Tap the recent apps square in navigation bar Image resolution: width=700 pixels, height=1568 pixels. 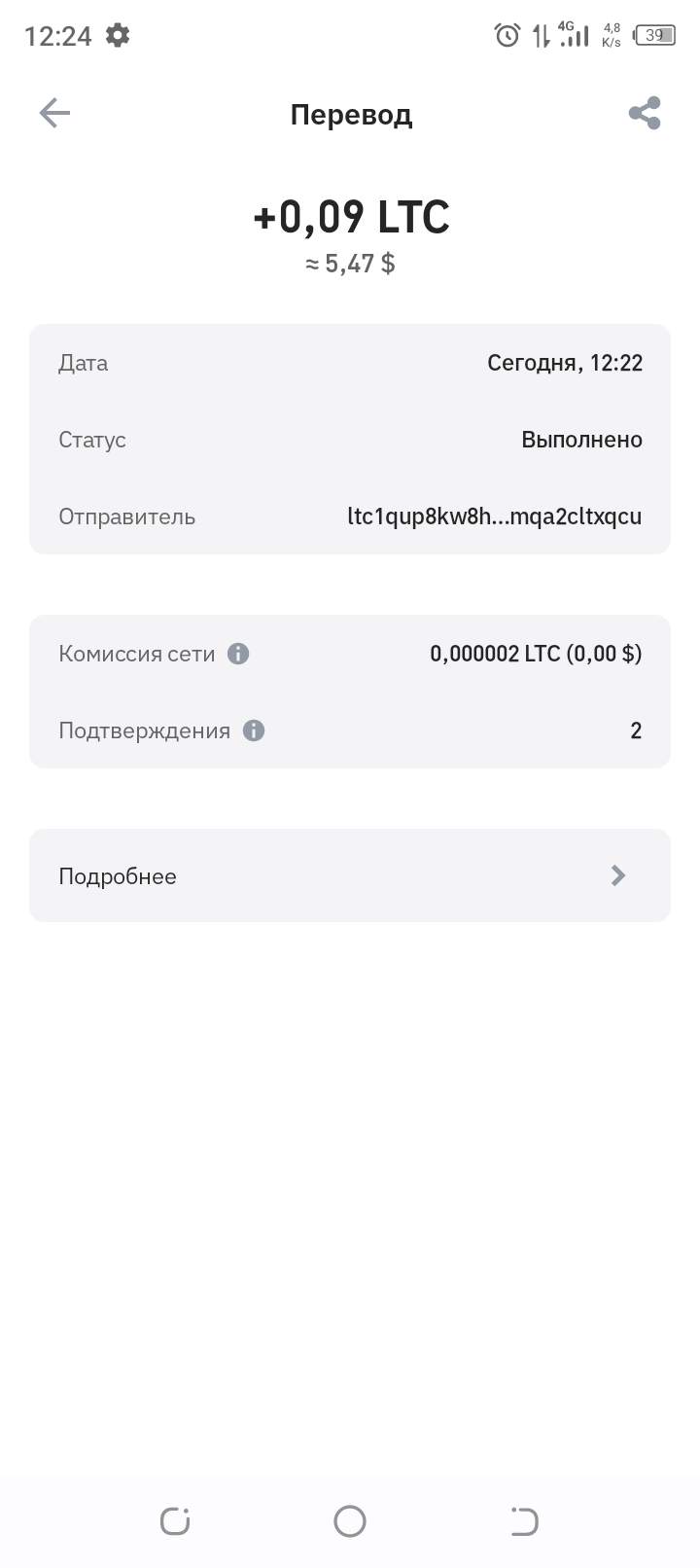coord(174,1519)
